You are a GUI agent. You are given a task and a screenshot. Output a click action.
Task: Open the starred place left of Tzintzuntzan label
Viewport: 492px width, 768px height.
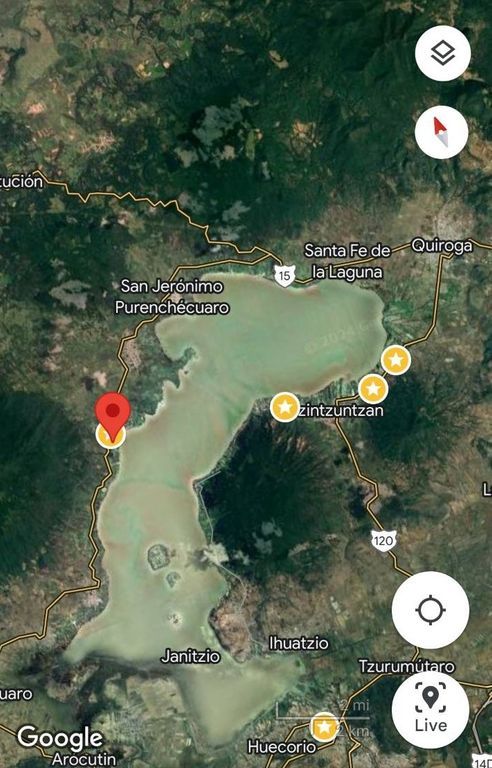[x=285, y=407]
